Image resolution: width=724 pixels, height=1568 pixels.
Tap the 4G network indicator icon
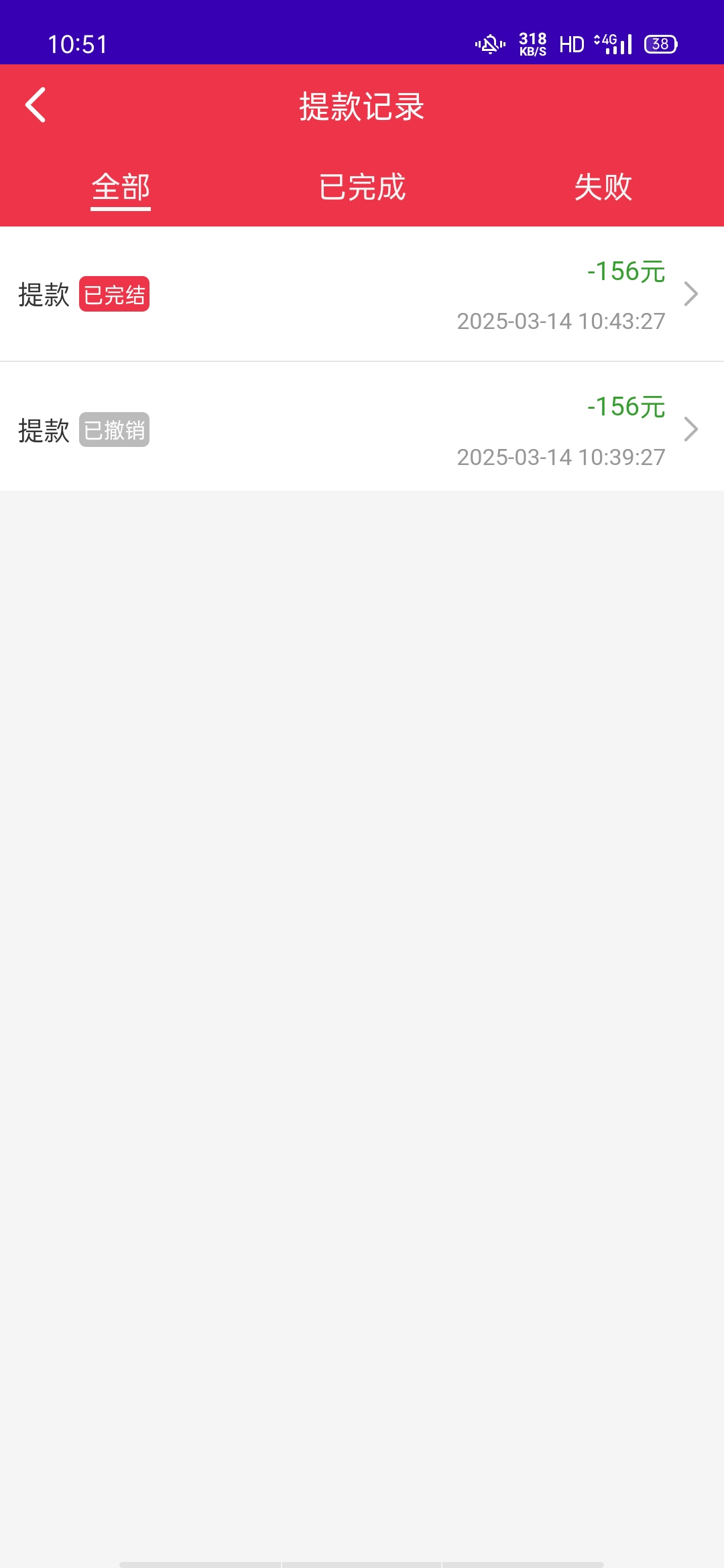[x=607, y=44]
